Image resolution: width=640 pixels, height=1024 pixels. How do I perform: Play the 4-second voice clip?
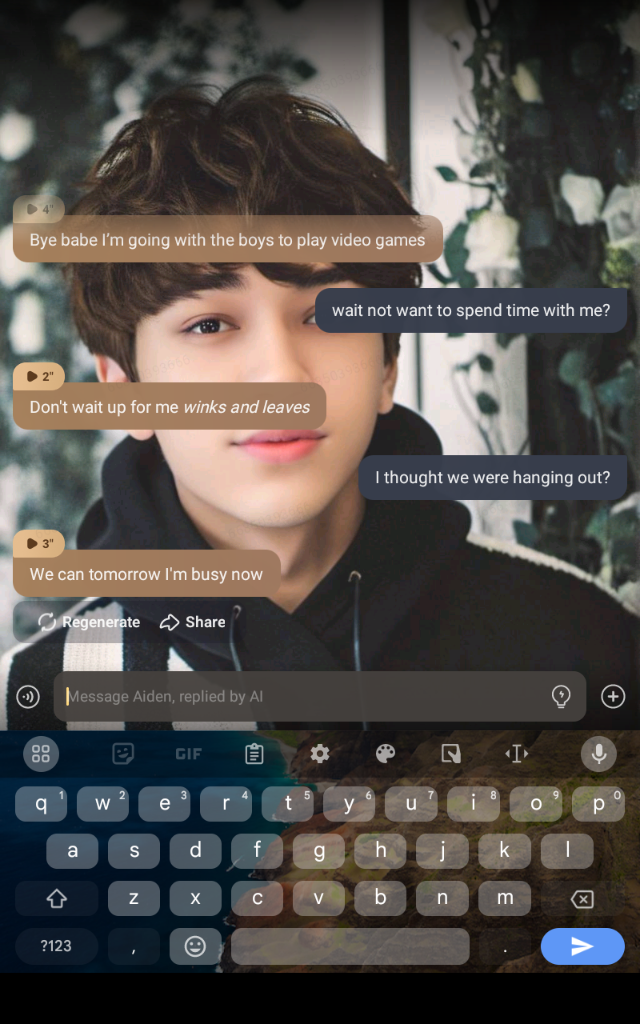tap(39, 209)
